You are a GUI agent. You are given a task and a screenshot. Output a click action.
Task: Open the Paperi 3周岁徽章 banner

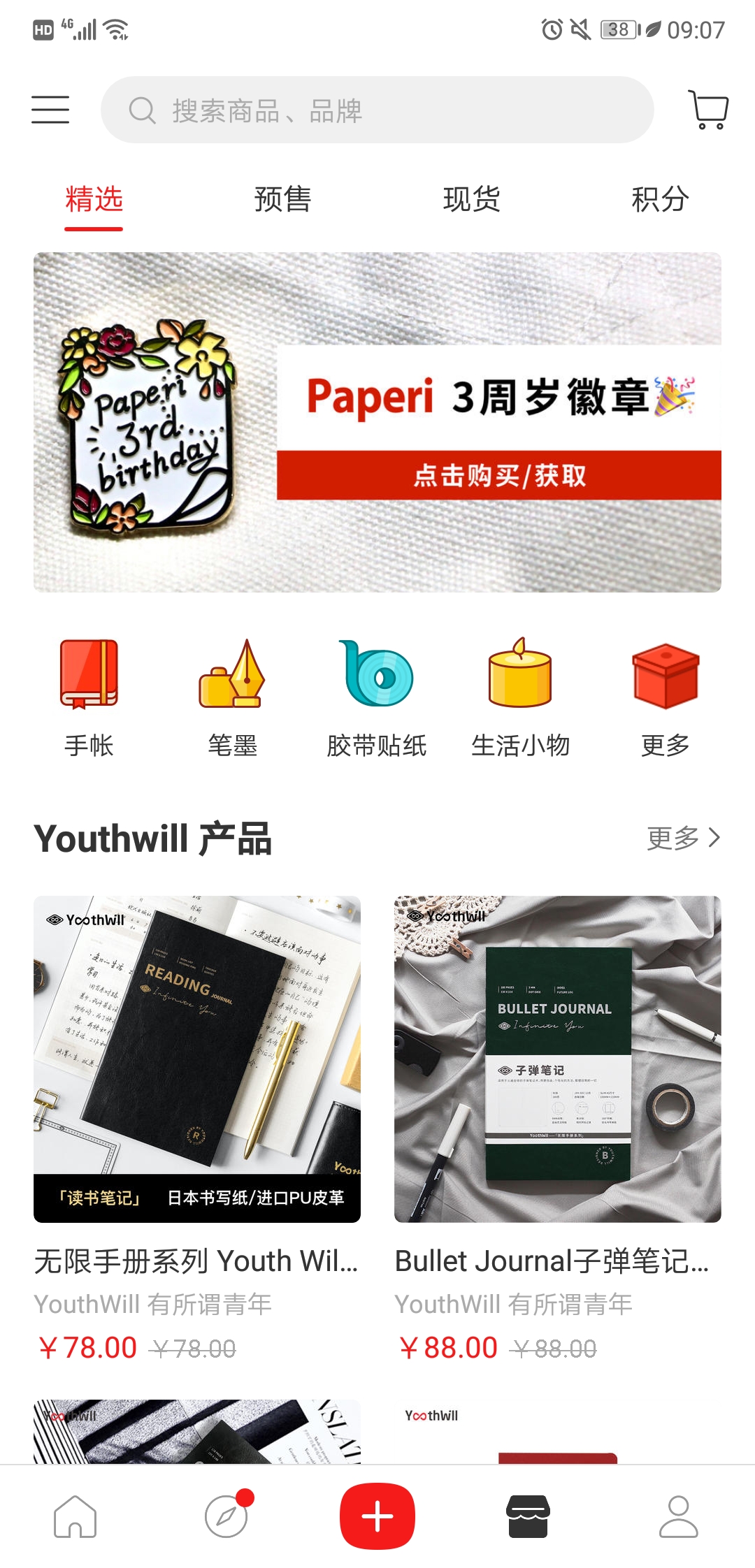[377, 422]
